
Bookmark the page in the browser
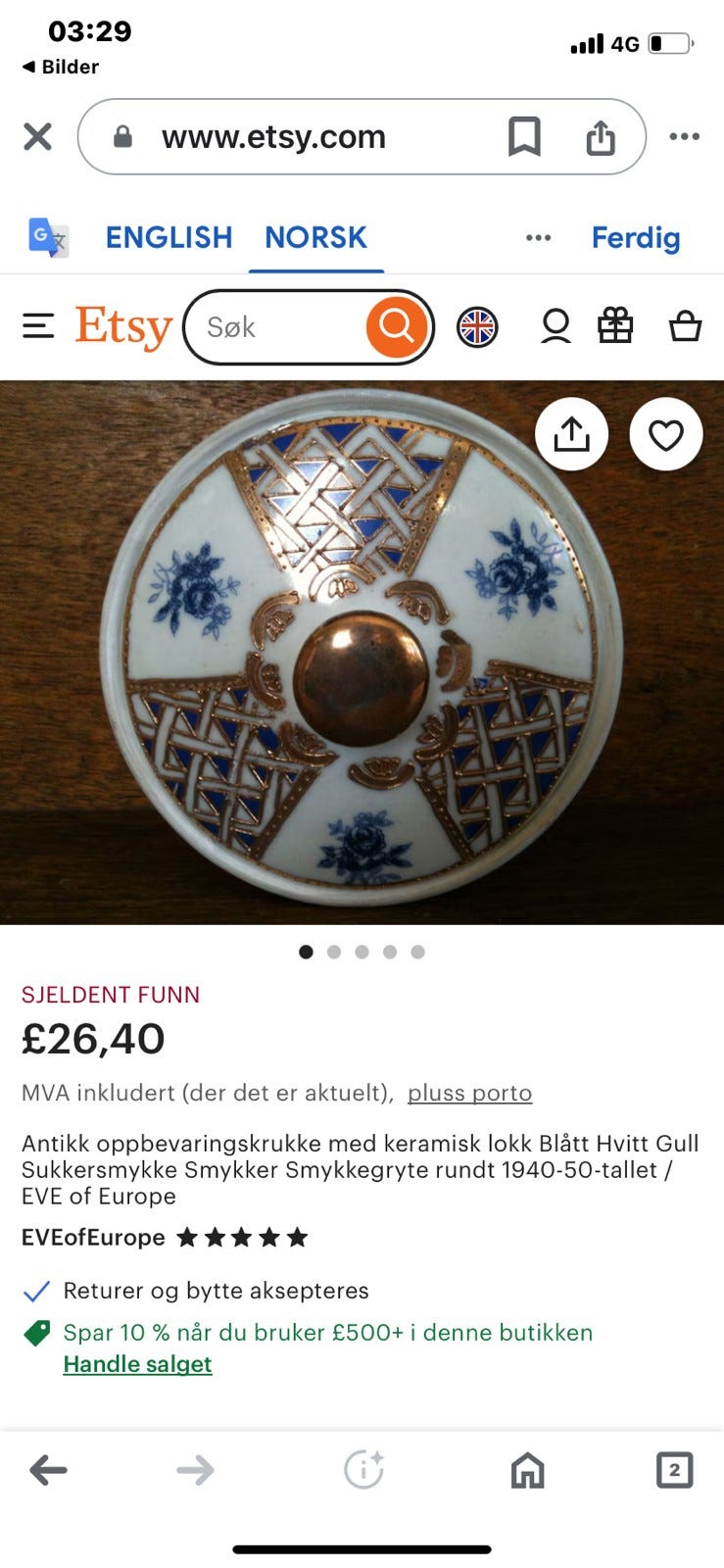pos(524,136)
